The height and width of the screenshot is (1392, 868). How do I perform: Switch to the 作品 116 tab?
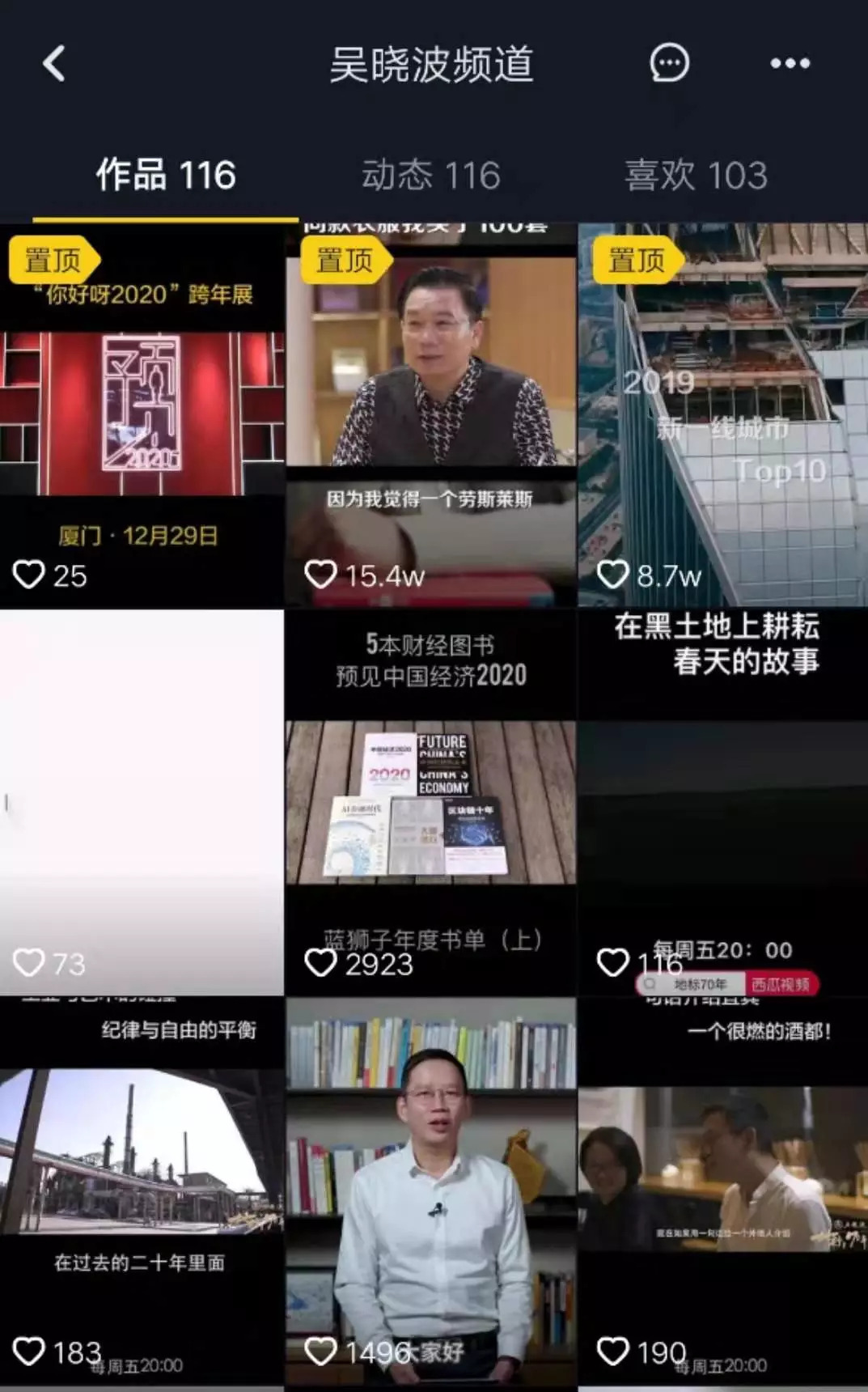pyautogui.click(x=165, y=175)
